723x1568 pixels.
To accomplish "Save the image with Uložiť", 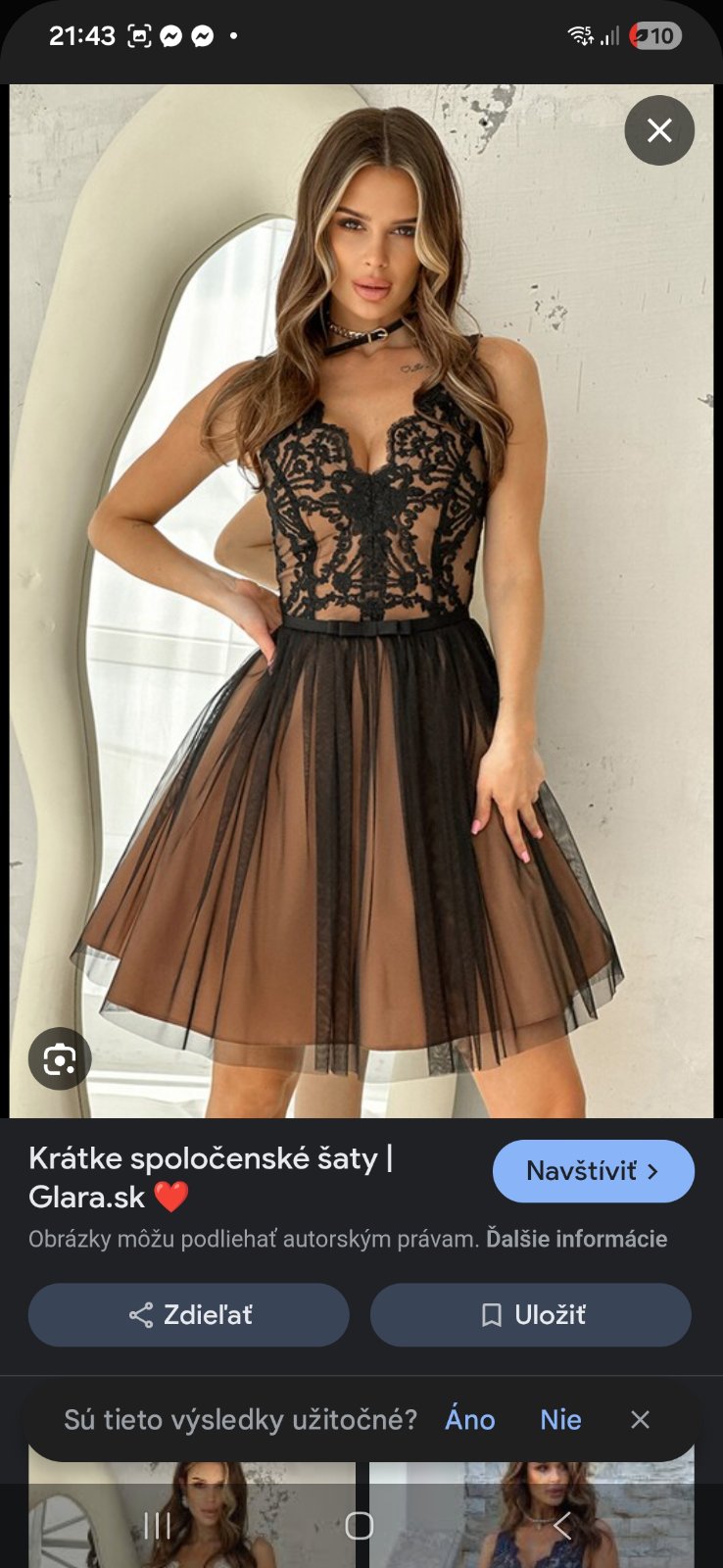I will (x=530, y=1315).
